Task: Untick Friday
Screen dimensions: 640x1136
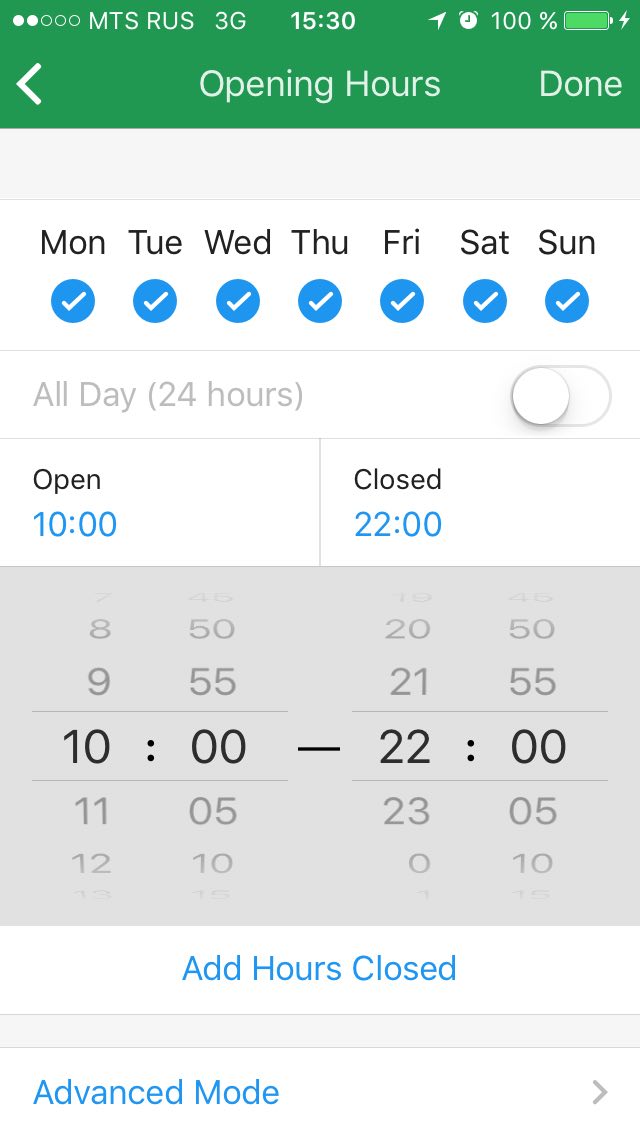Action: 402,301
